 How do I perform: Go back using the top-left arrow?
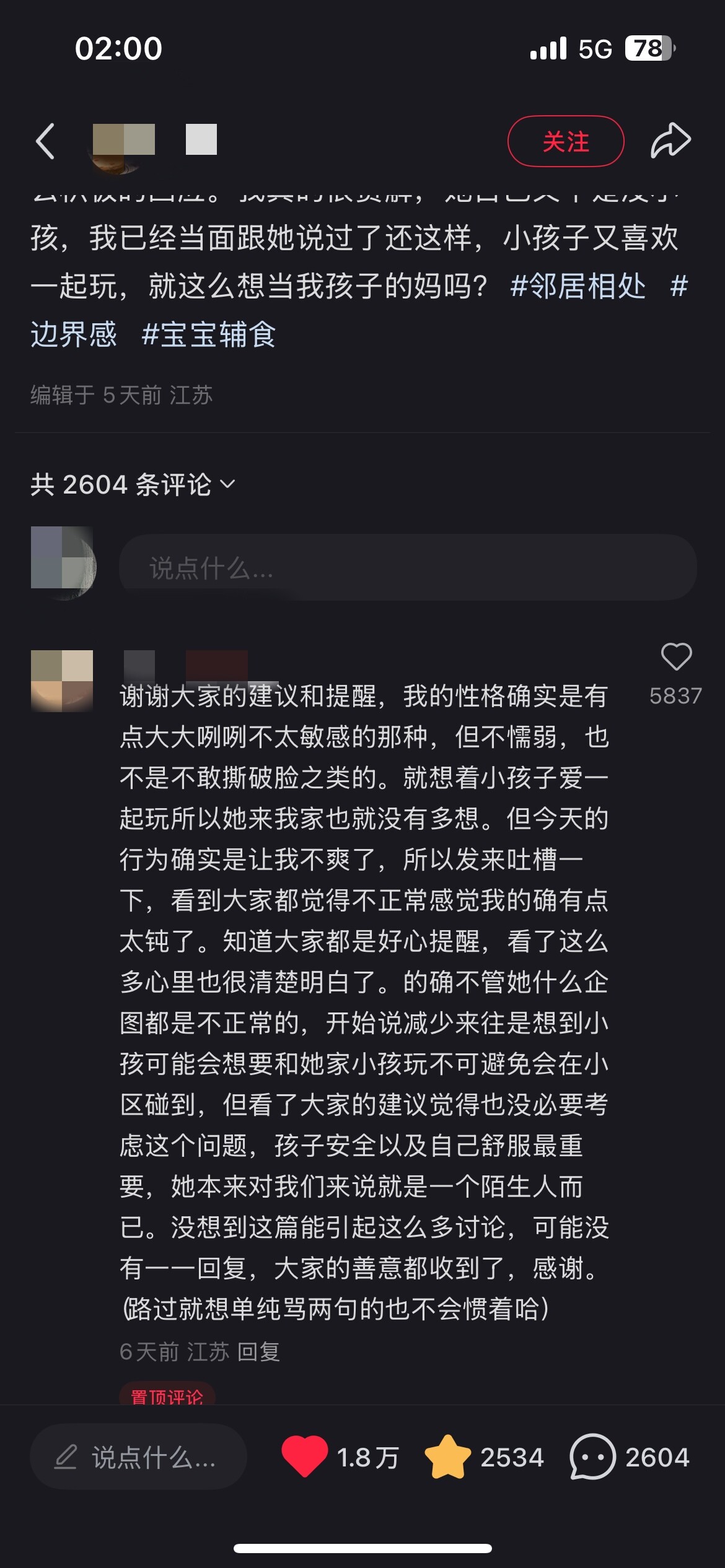click(45, 141)
